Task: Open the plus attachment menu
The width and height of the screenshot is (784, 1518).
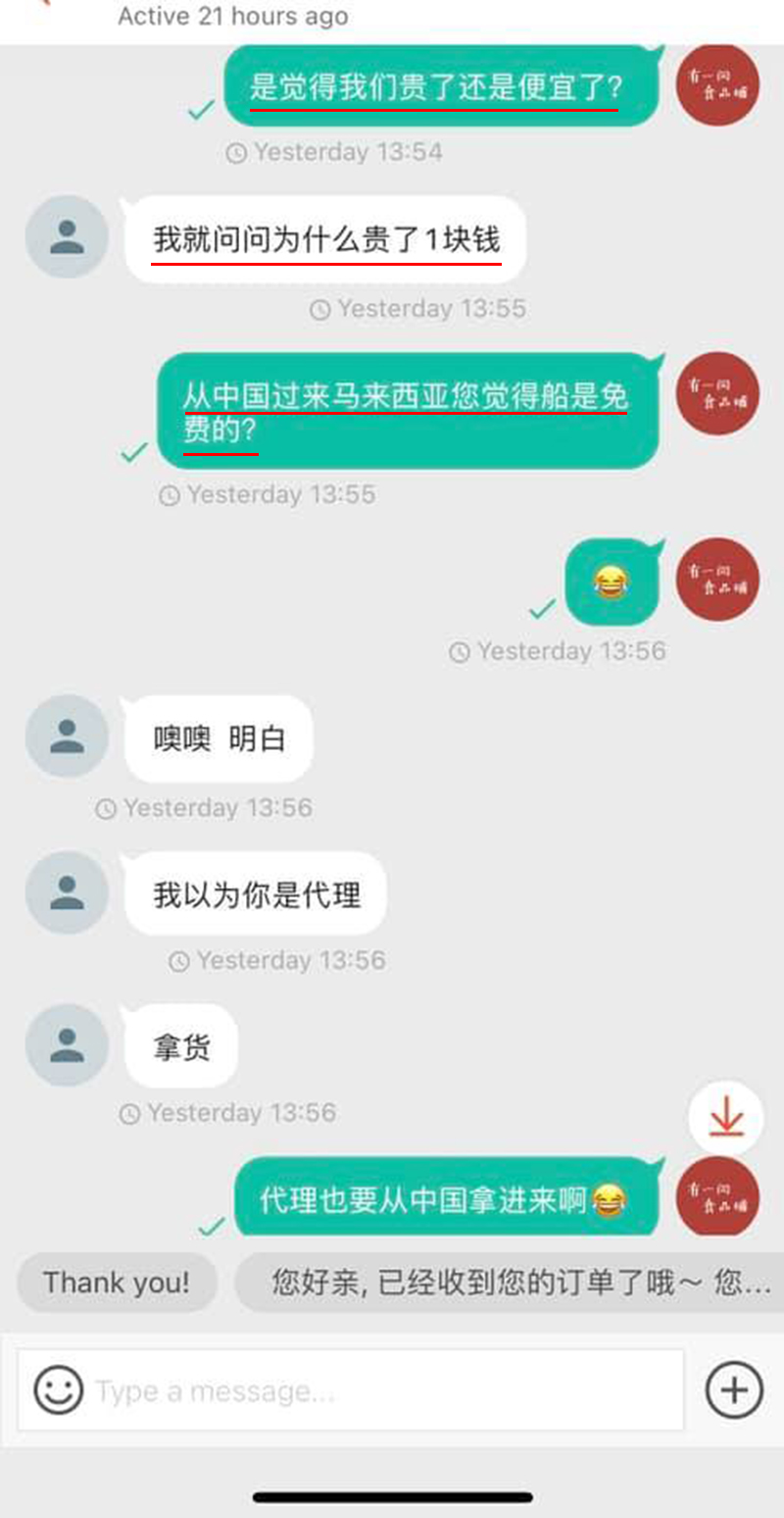Action: (x=733, y=1391)
